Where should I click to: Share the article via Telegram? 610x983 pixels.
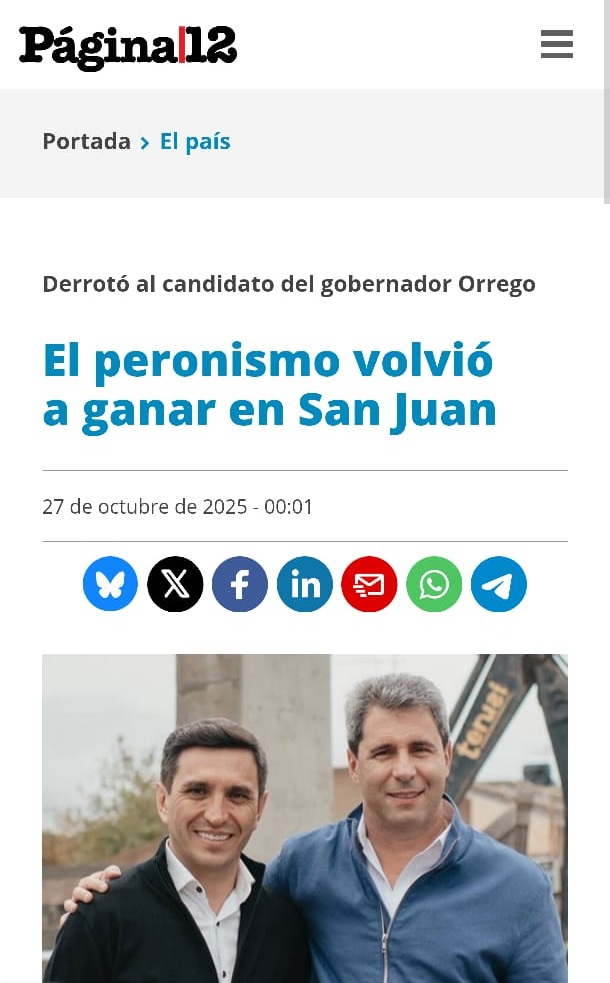(x=499, y=584)
